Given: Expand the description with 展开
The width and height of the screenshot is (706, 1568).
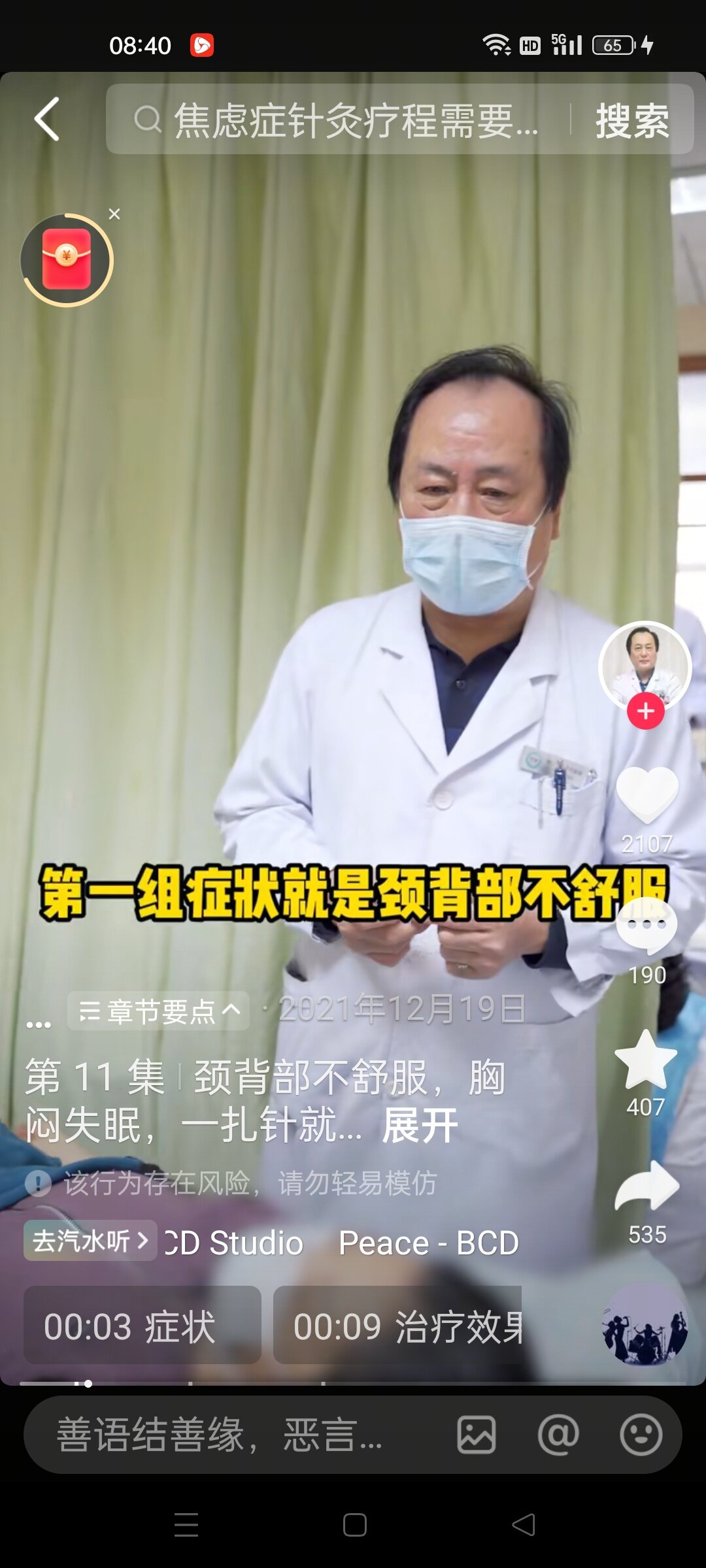Looking at the screenshot, I should 420,1126.
